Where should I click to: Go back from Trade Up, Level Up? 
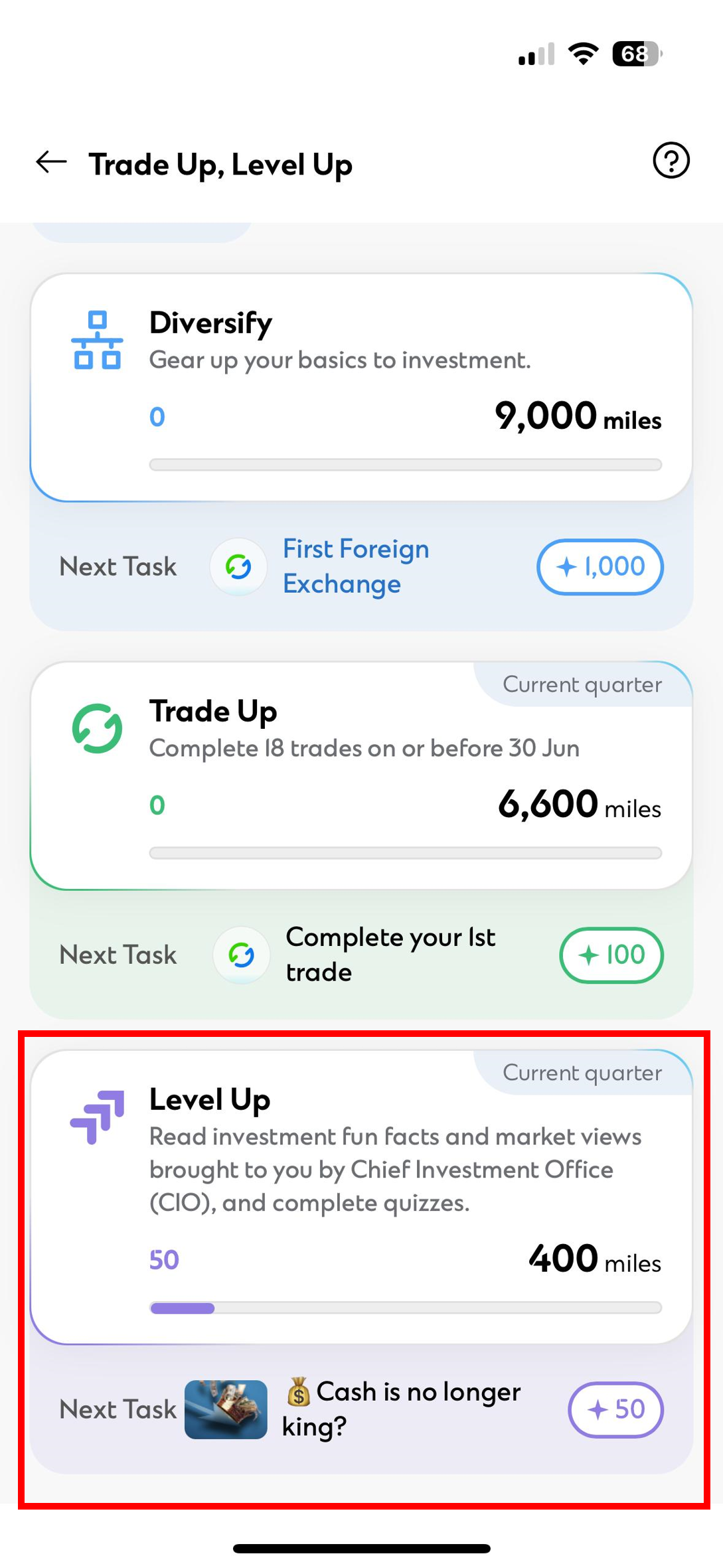[51, 162]
